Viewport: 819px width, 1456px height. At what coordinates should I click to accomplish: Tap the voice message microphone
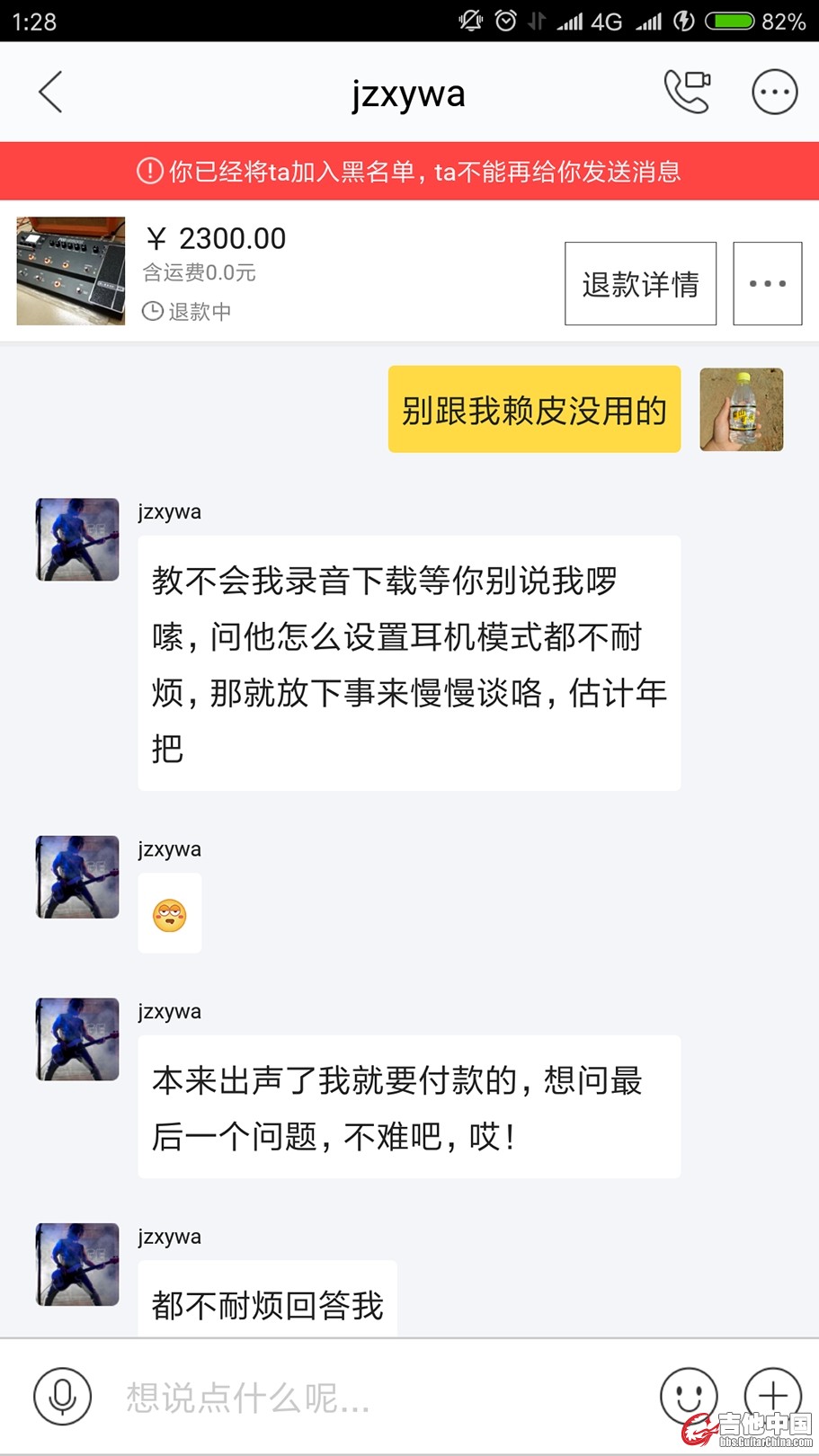click(x=62, y=1396)
